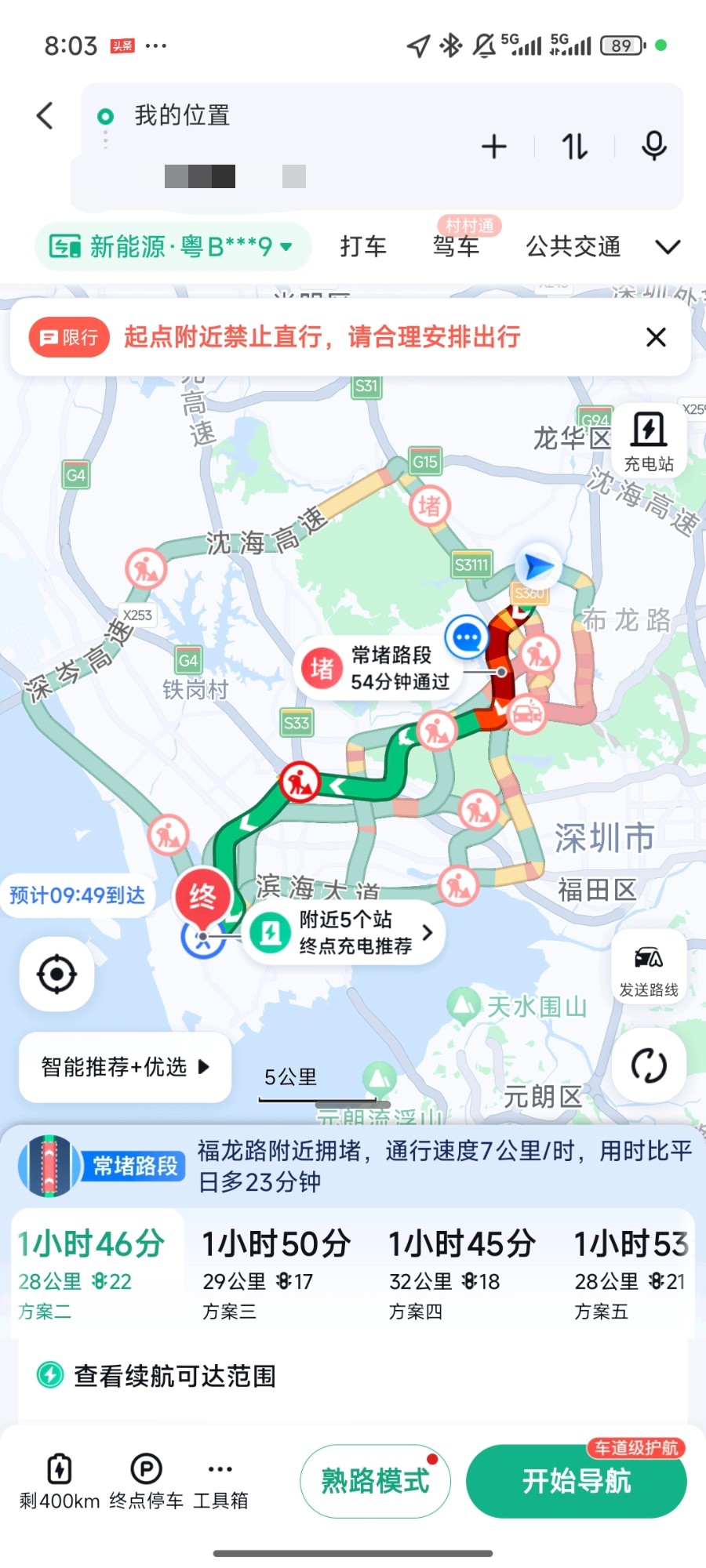Recenter the map on my location

click(x=56, y=975)
